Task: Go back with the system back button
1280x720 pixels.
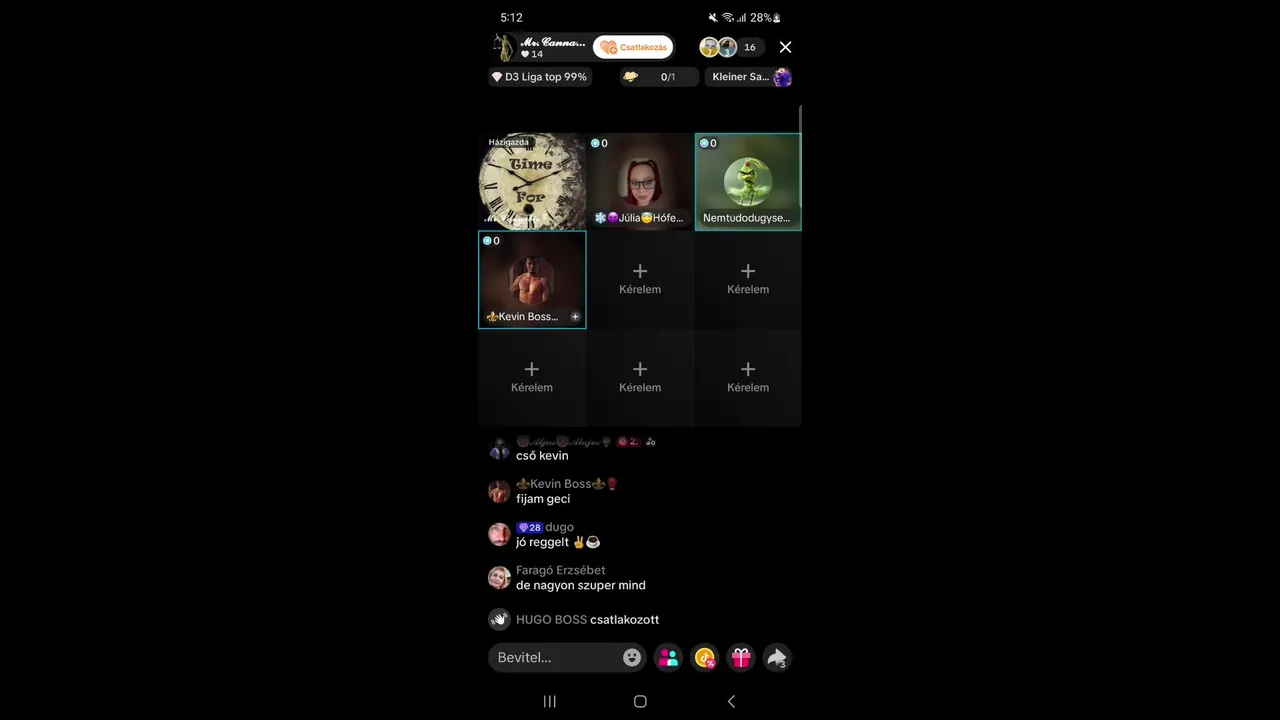Action: click(731, 701)
